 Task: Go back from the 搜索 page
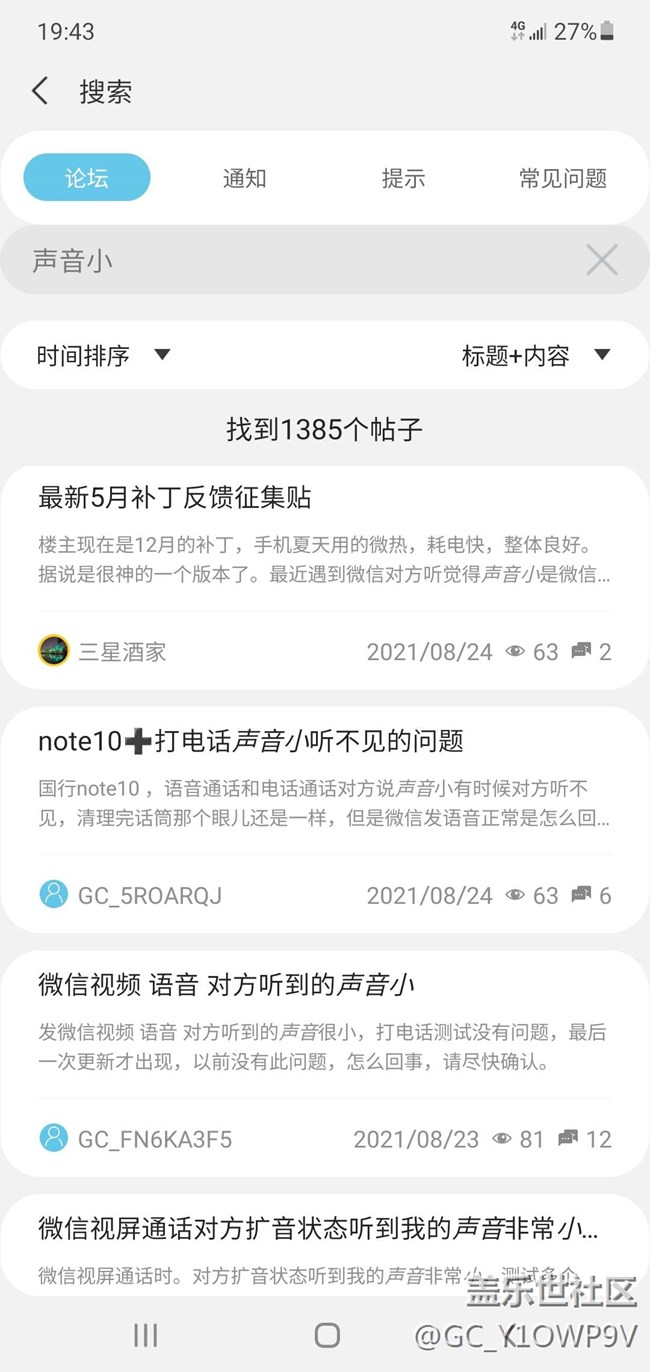click(40, 92)
